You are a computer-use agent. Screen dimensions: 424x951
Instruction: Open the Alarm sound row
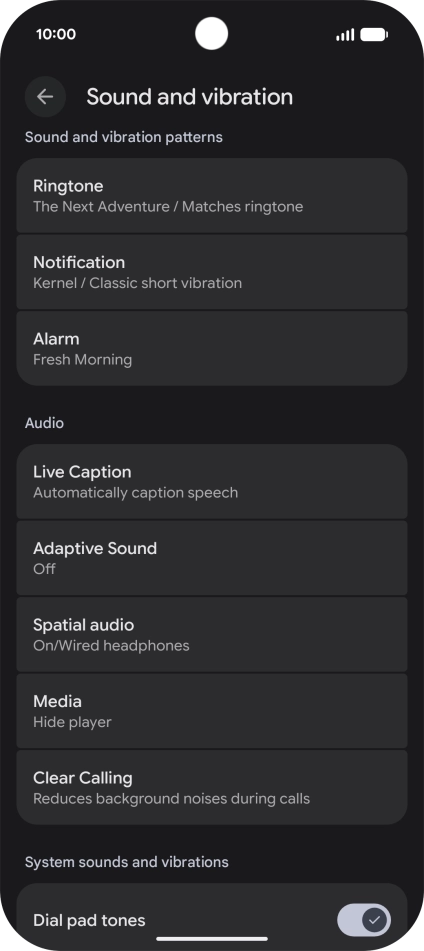[x=212, y=349]
